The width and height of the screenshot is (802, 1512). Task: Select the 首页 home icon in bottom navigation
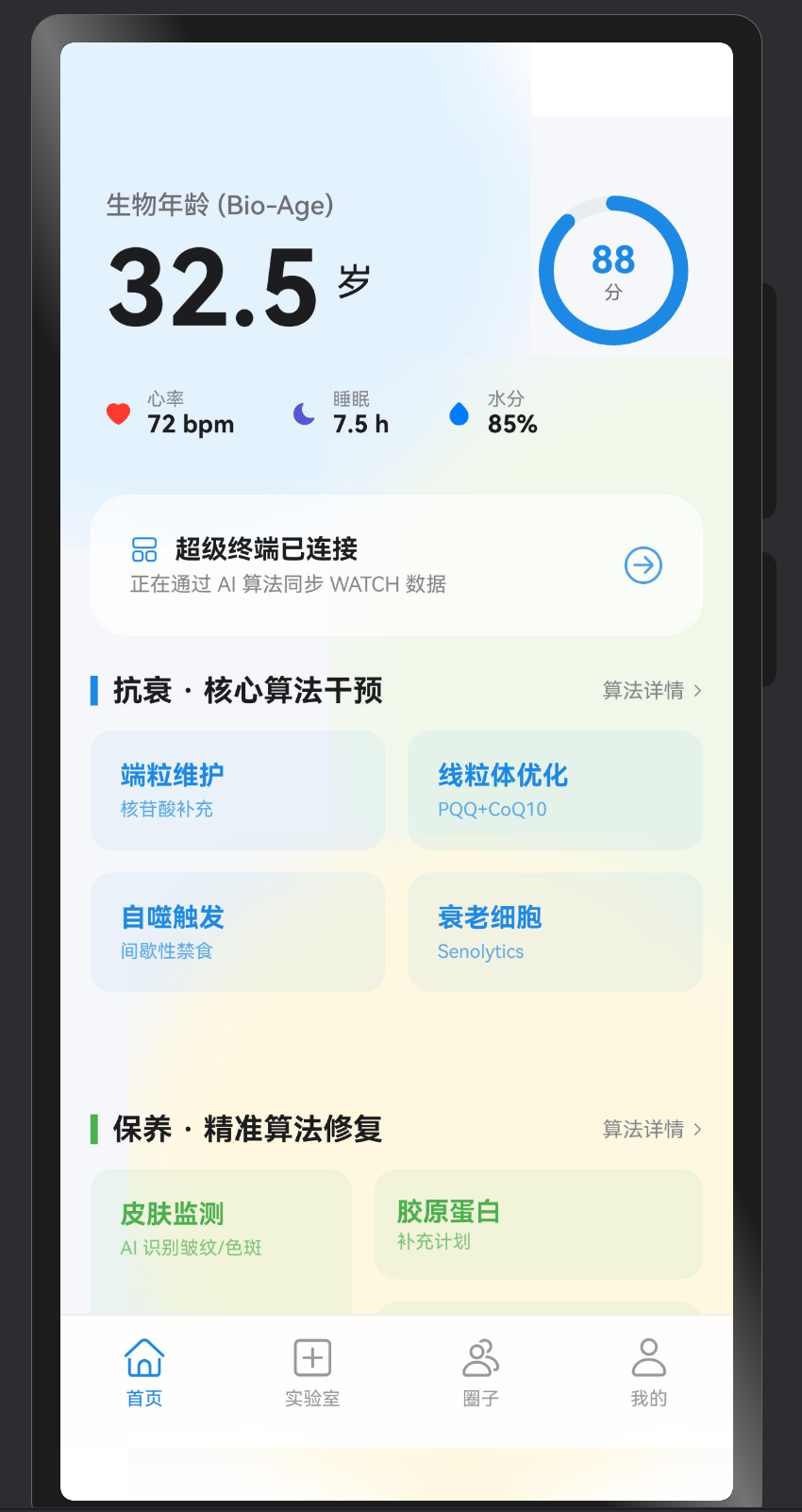142,1358
